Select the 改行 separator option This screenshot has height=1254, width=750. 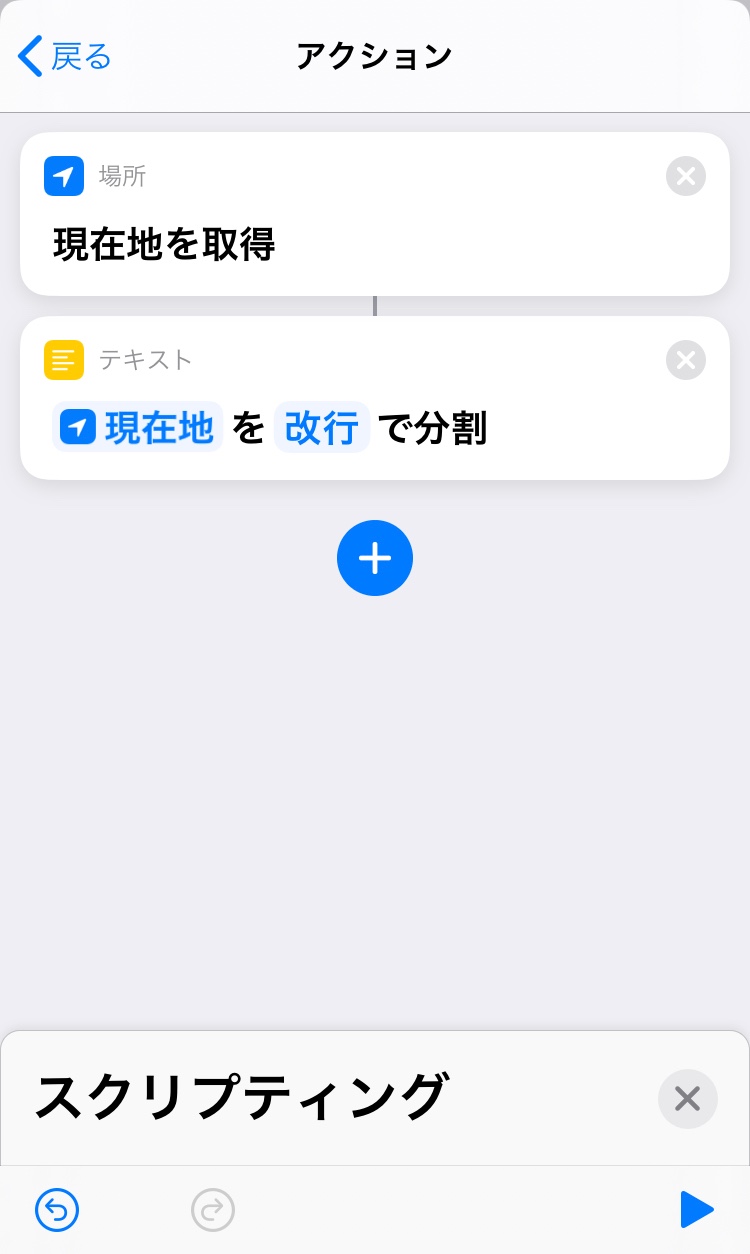321,428
